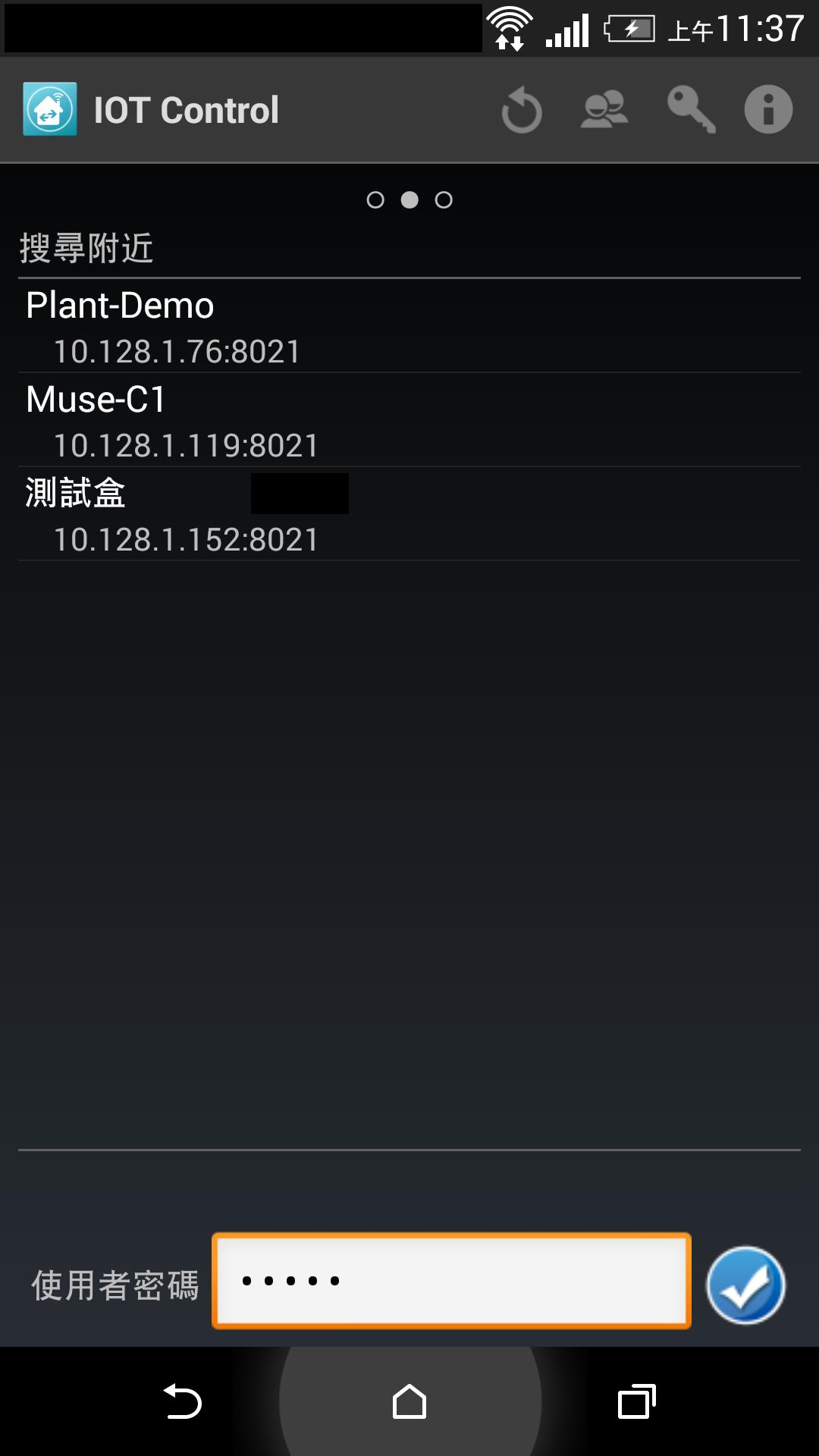Select the Plant-Demo device
Viewport: 819px width, 1456px height.
point(409,326)
